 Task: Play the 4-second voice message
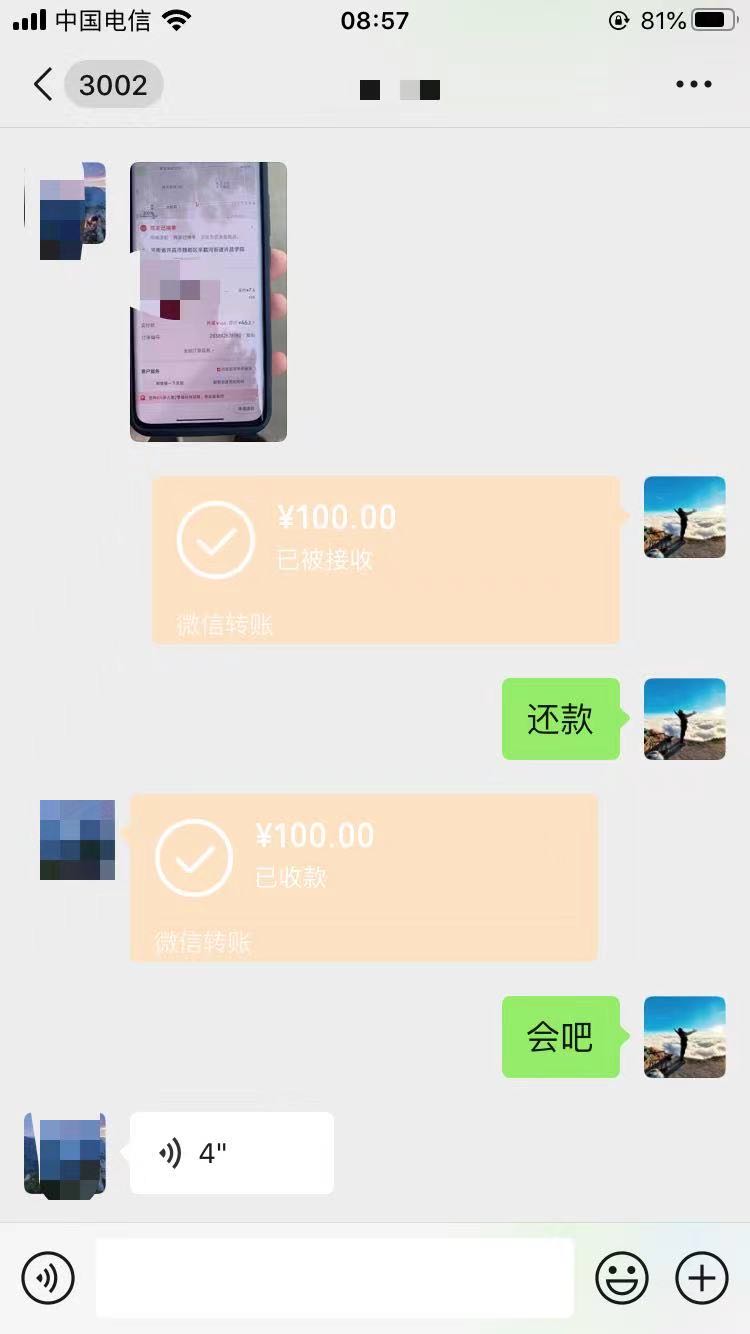tap(231, 1153)
